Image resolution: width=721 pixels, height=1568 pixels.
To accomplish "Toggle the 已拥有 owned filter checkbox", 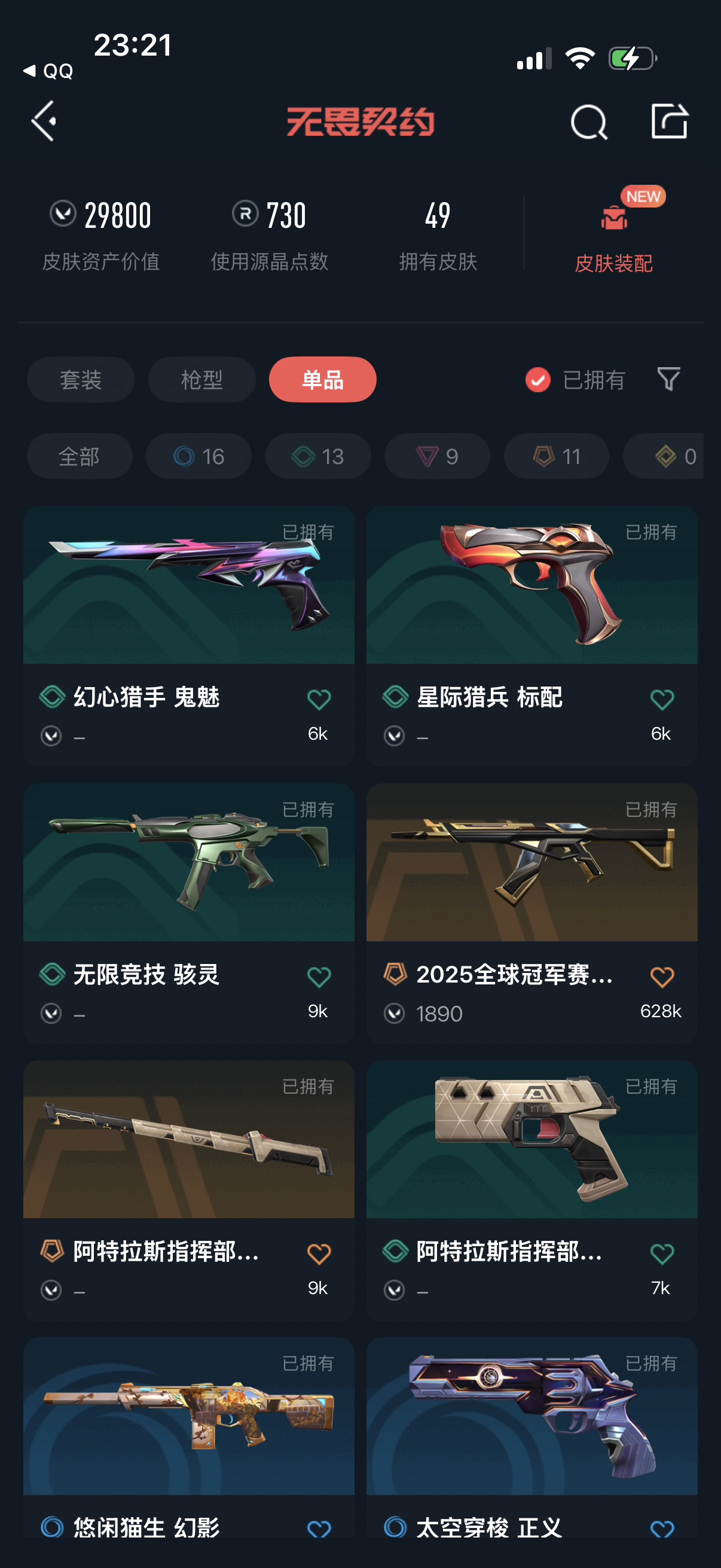I will pyautogui.click(x=538, y=380).
